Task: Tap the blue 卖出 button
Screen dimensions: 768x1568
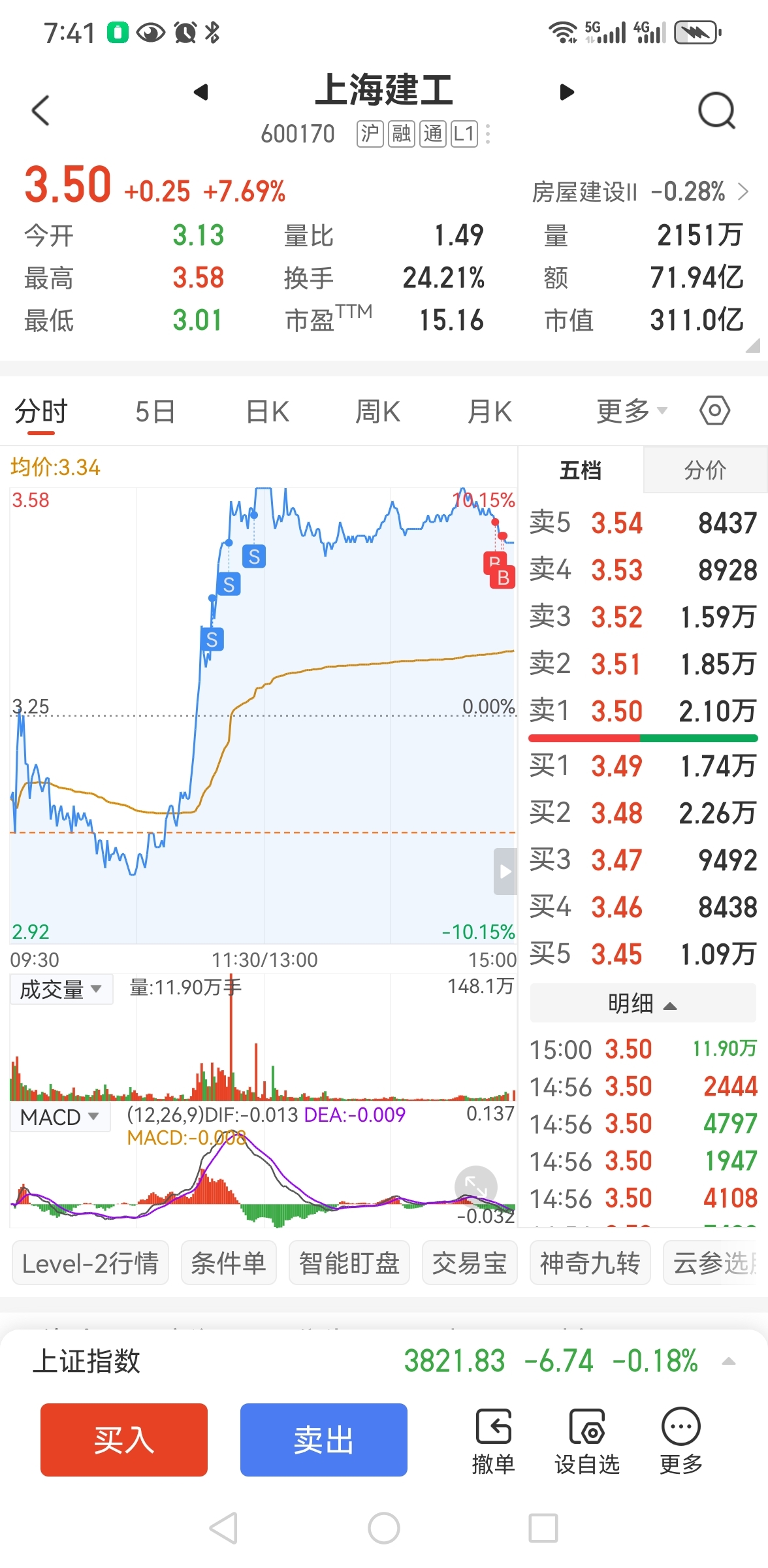Action: pyautogui.click(x=324, y=1440)
